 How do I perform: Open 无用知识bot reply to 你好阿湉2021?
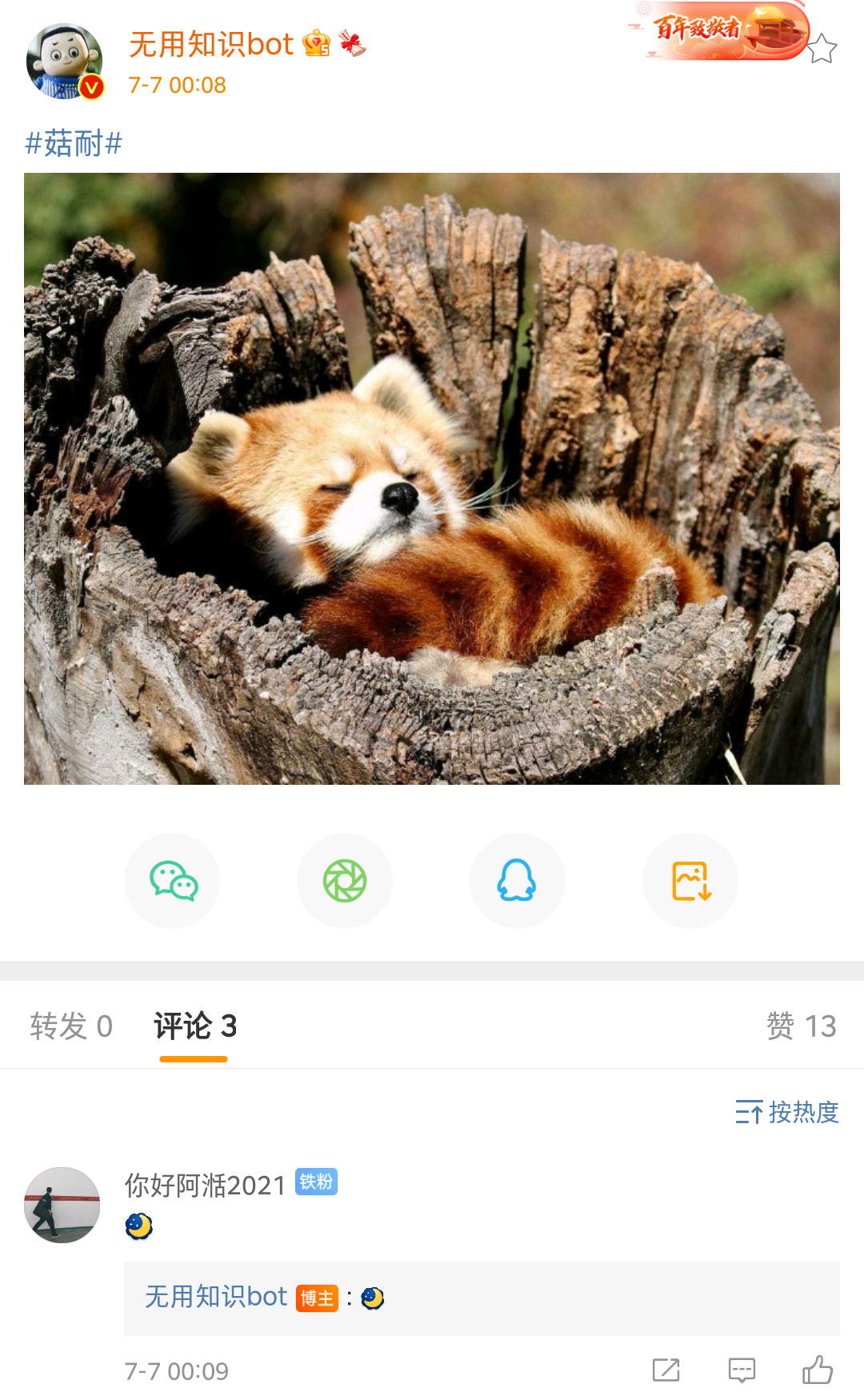click(x=480, y=1298)
